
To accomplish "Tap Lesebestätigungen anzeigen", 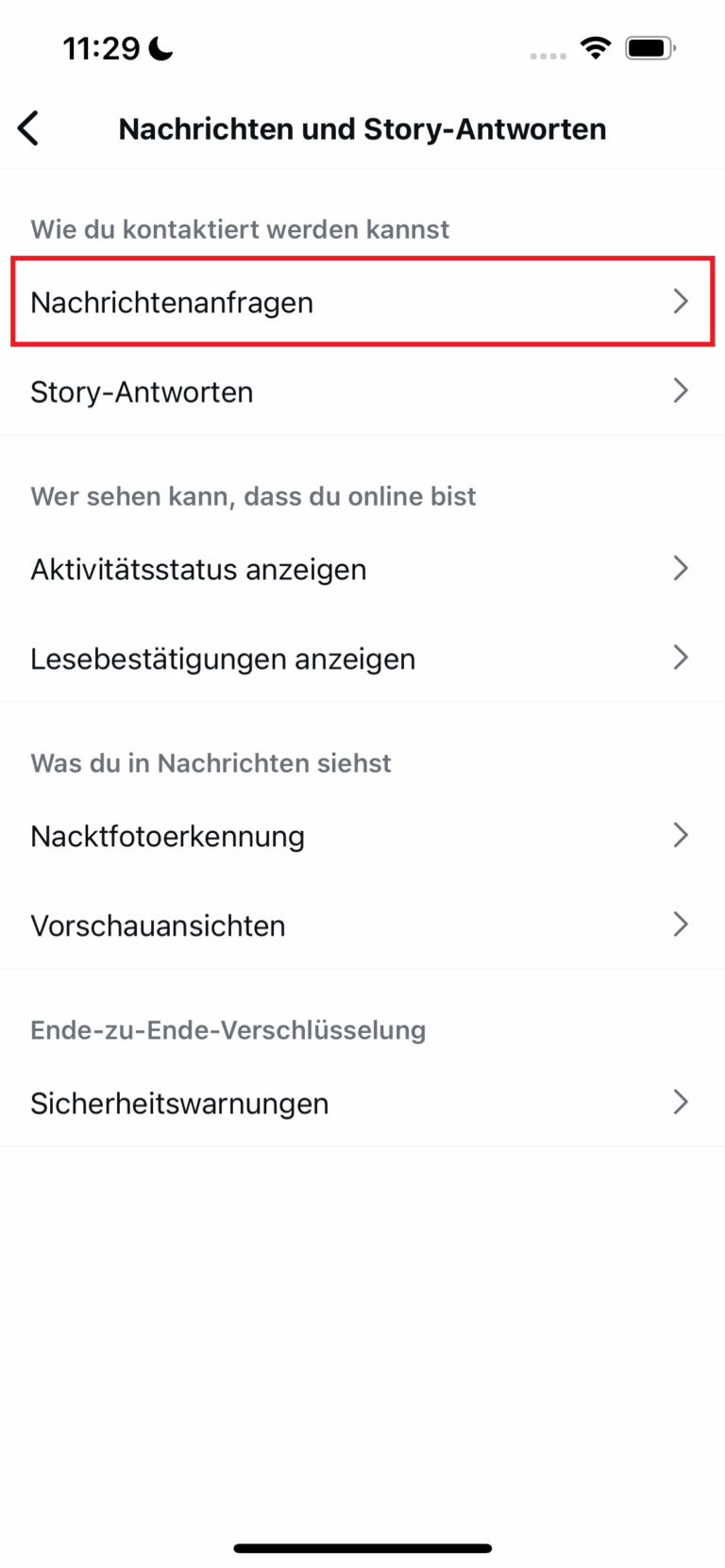I will click(223, 659).
